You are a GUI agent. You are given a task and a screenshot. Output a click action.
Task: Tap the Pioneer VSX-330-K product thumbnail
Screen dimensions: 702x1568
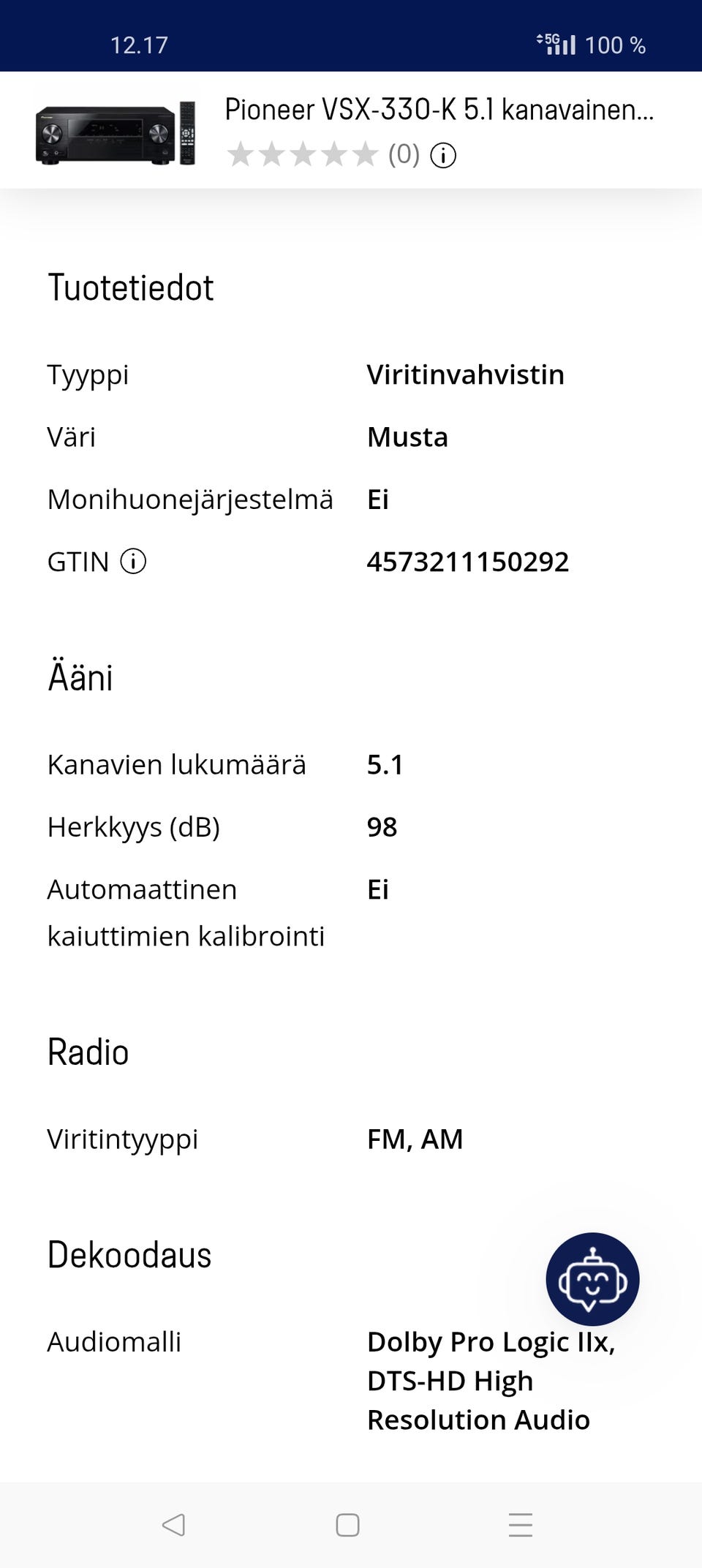116,133
